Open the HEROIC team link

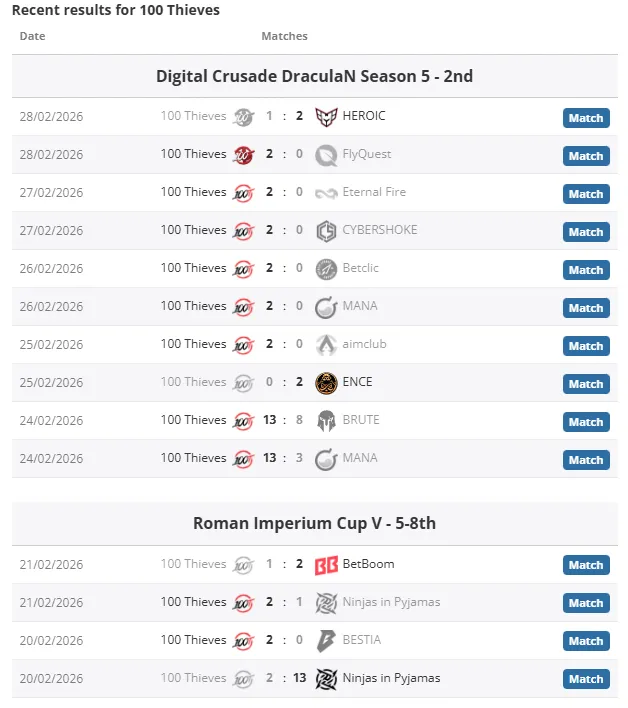363,116
